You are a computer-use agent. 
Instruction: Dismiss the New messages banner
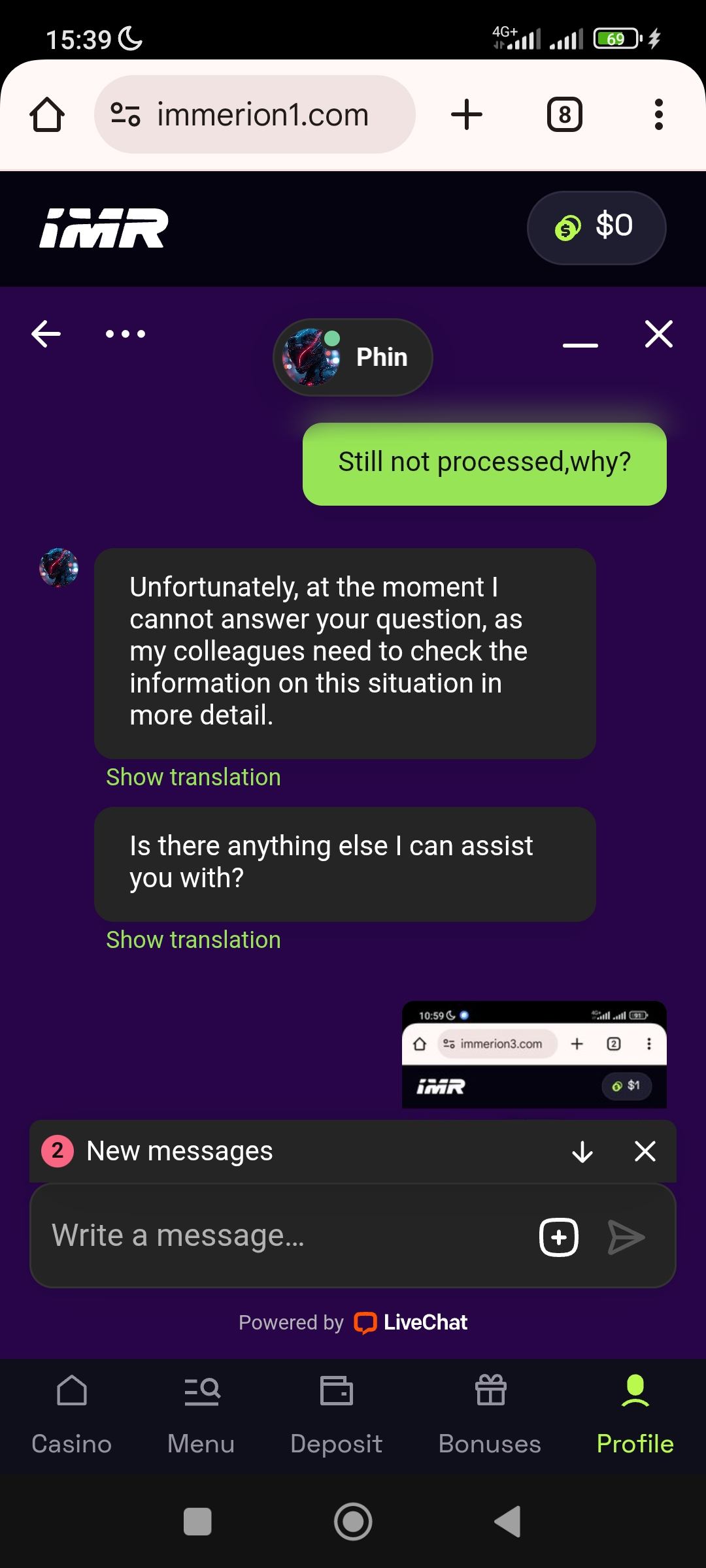pos(645,1152)
